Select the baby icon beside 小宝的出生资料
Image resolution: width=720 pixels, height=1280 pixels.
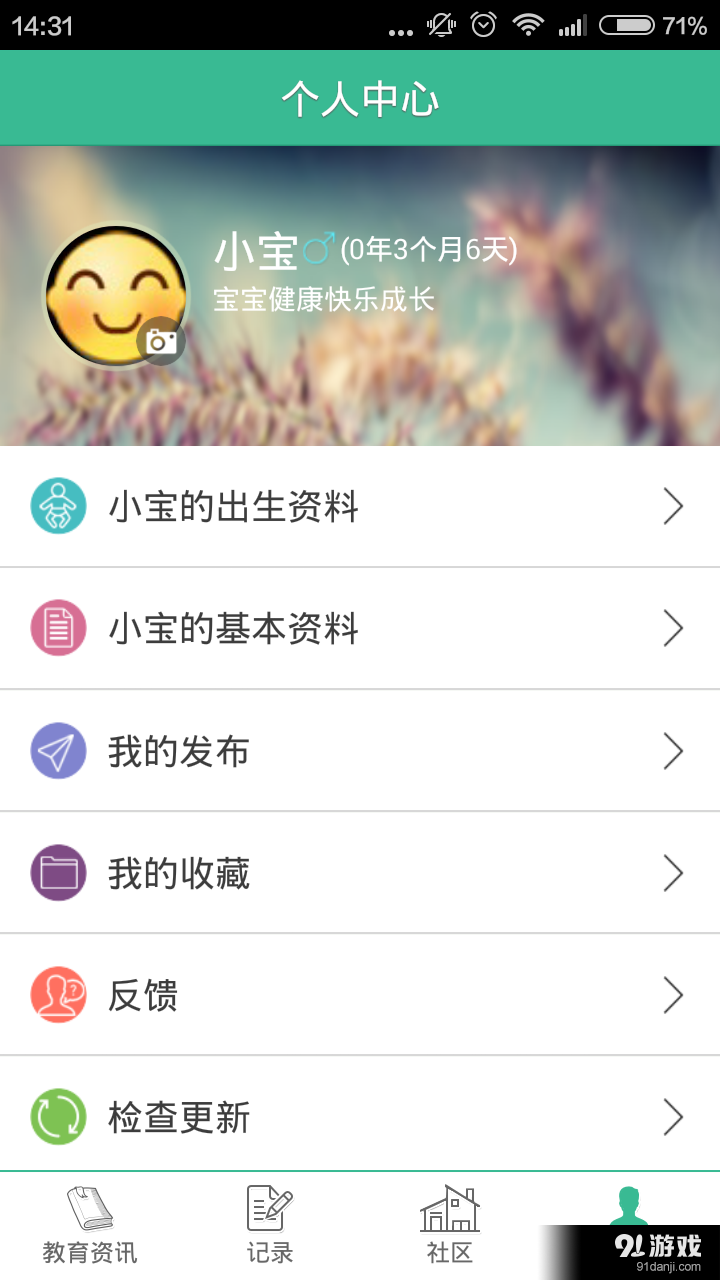point(58,506)
